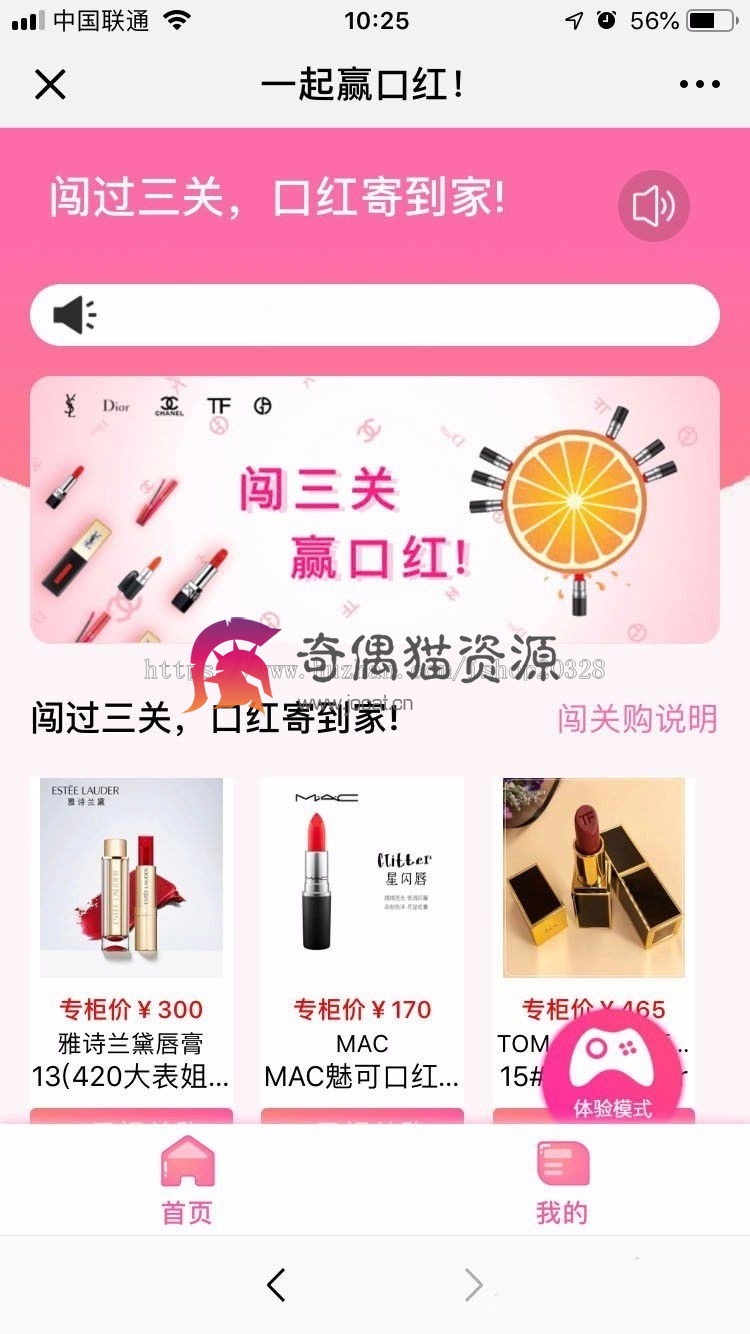Open the three-dot more menu

tap(699, 85)
